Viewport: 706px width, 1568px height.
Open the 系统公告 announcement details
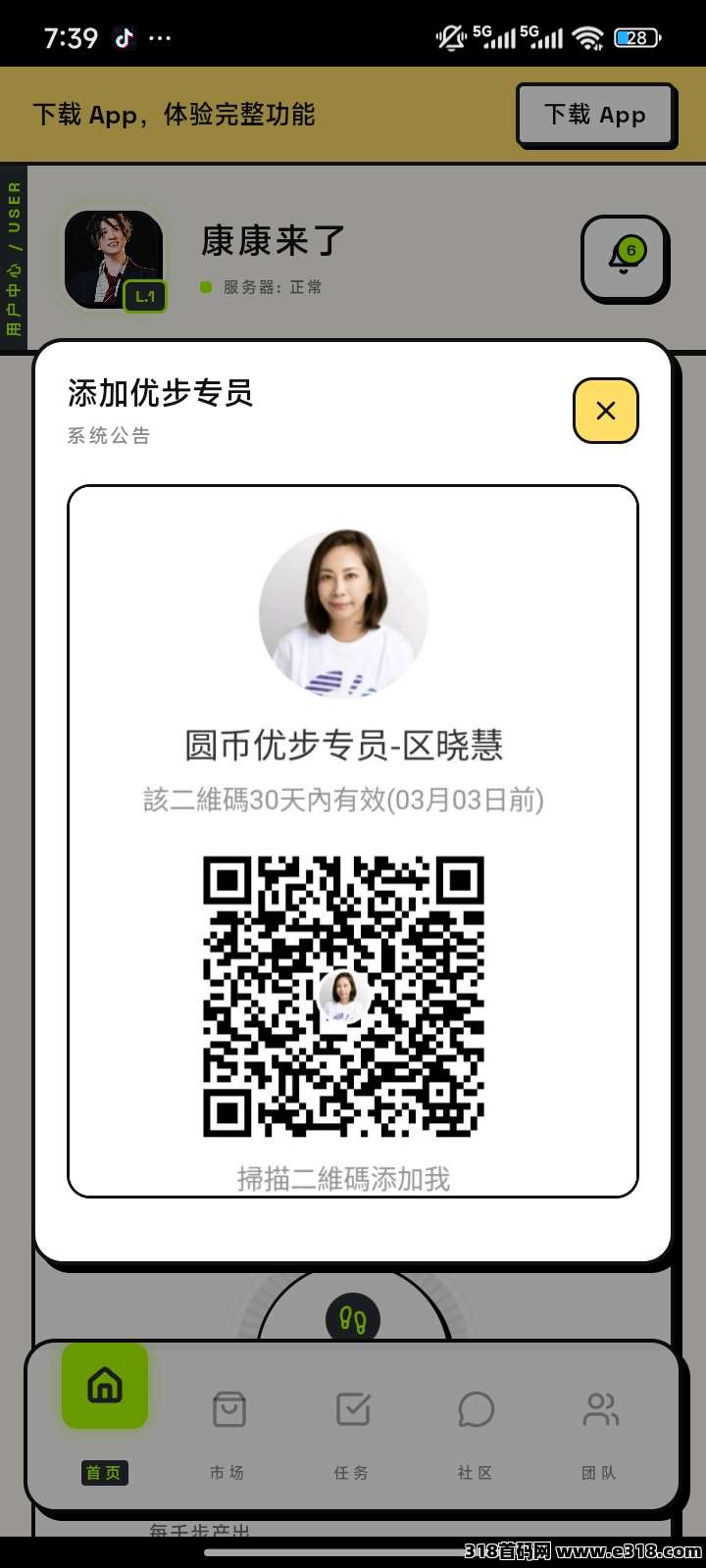tap(109, 434)
